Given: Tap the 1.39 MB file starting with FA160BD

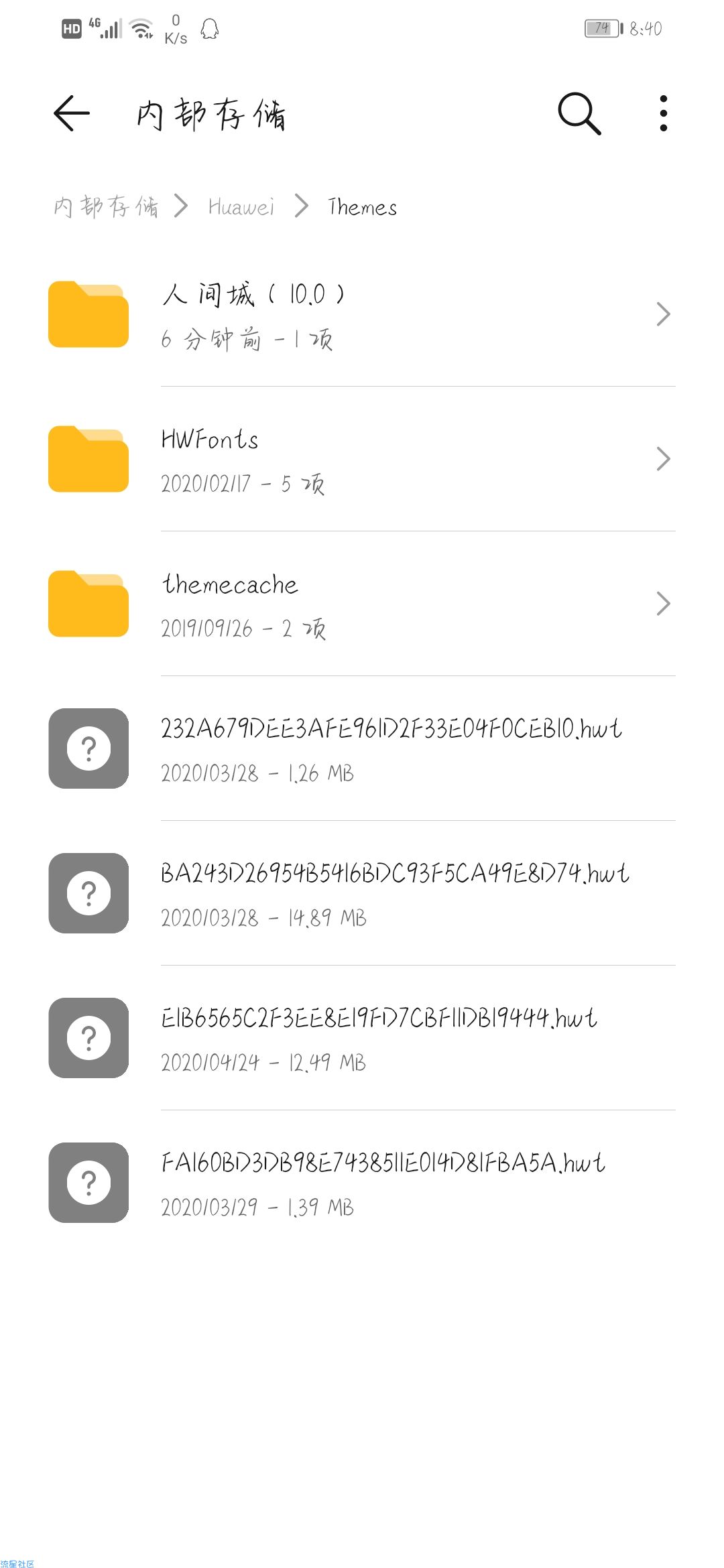Looking at the screenshot, I should point(362,1183).
